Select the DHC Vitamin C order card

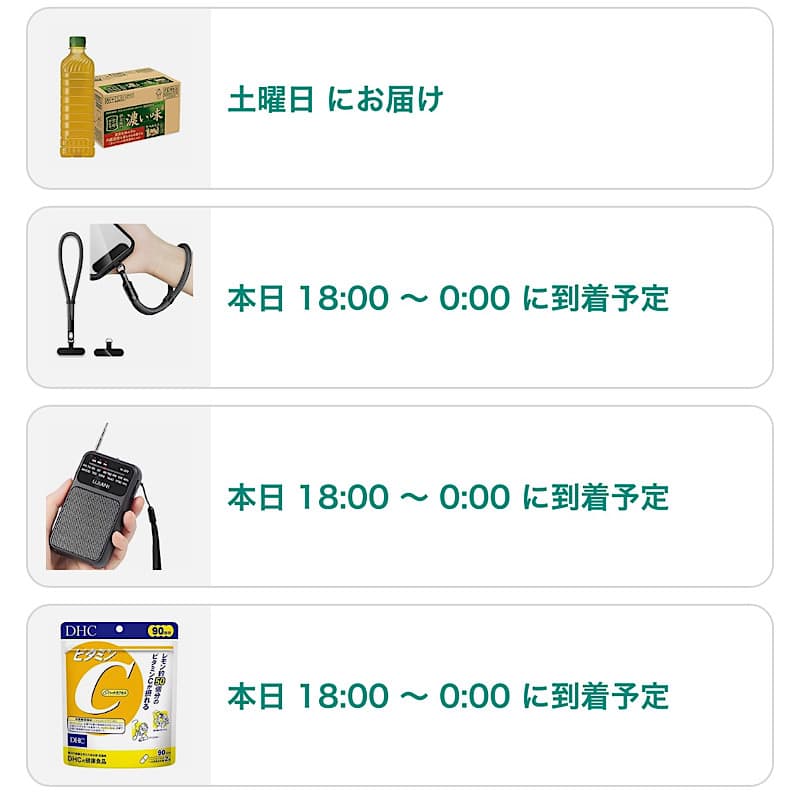click(400, 694)
